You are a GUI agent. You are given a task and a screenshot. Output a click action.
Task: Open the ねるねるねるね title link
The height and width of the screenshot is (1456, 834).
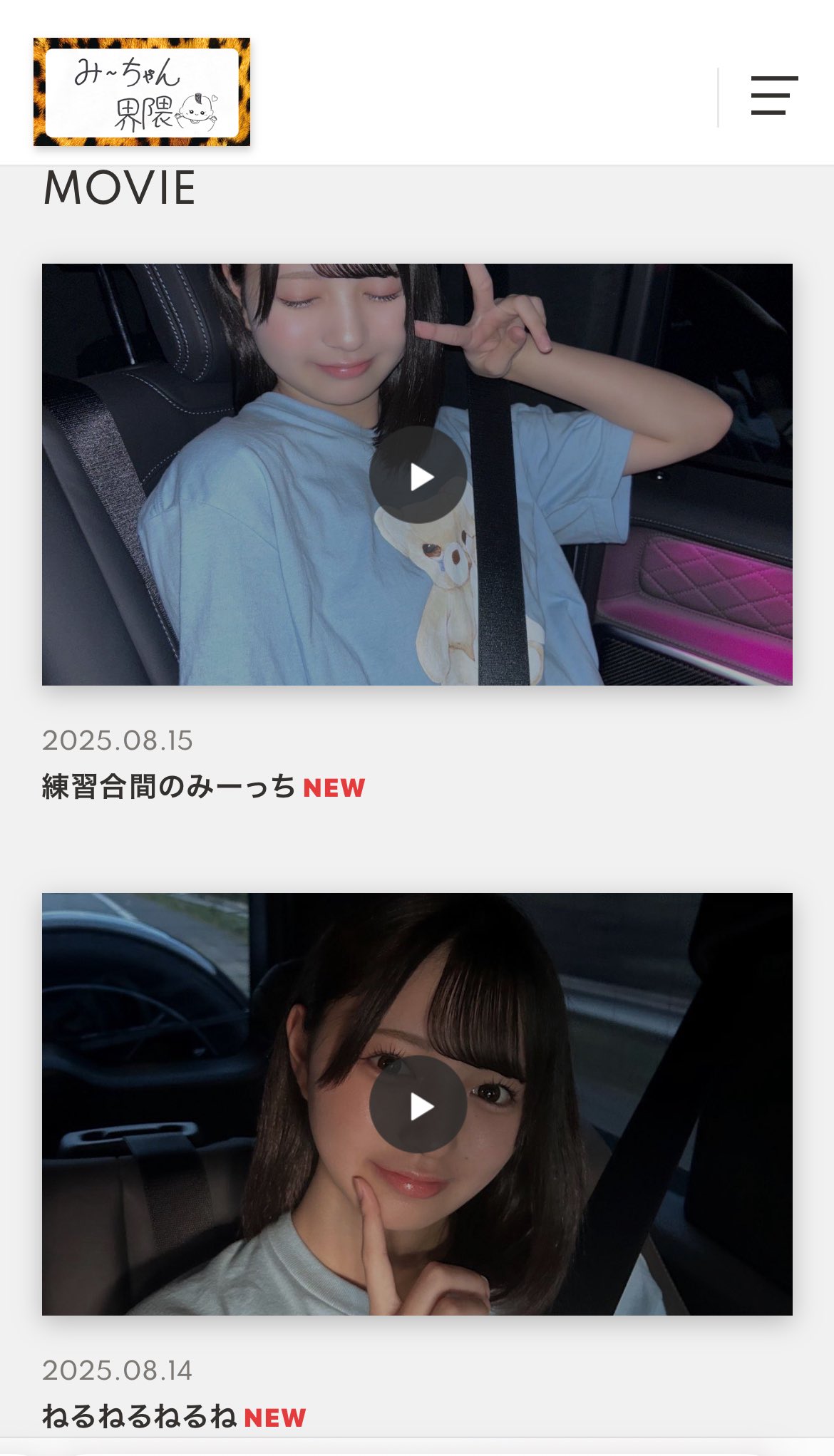click(x=139, y=1416)
